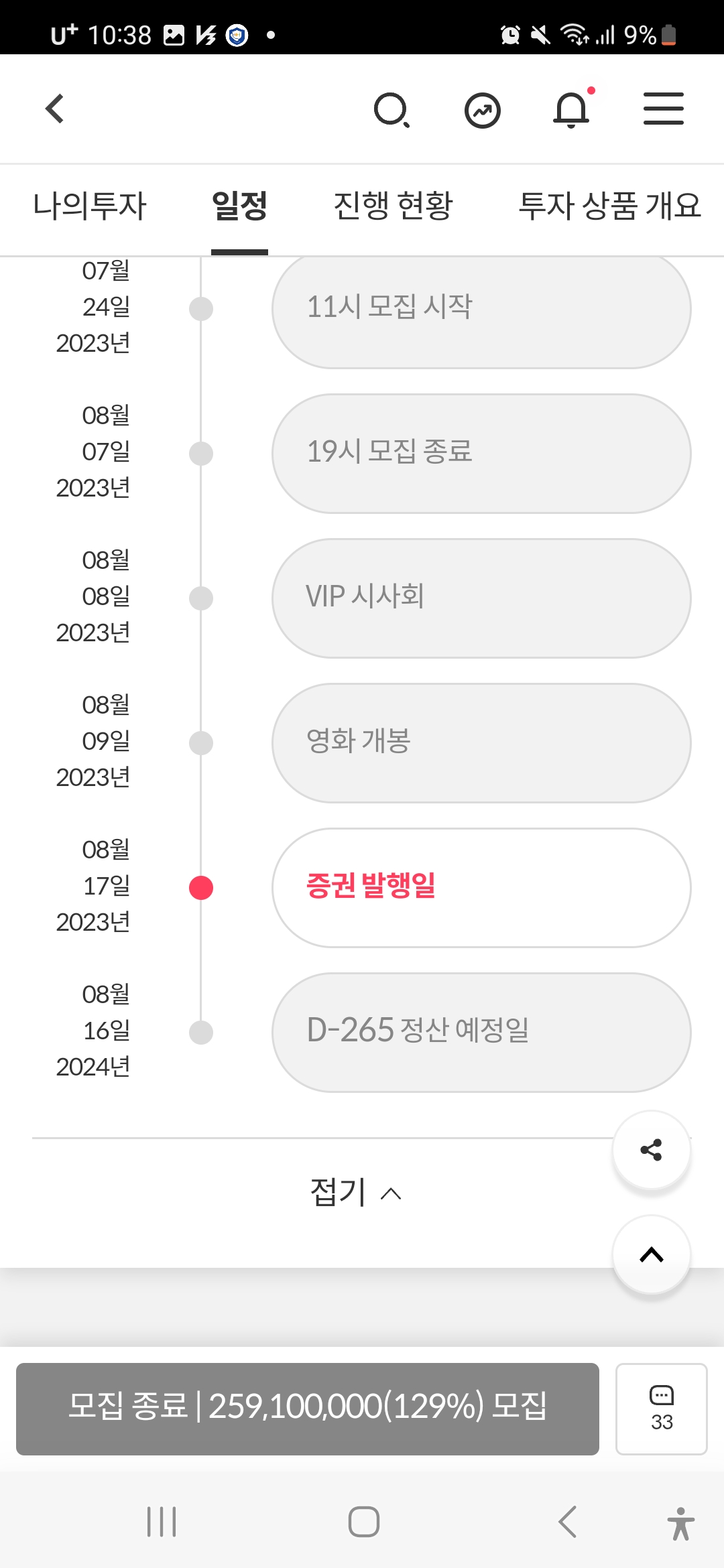Viewport: 724px width, 1568px height.
Task: Open the trending chart icon
Action: (x=483, y=111)
